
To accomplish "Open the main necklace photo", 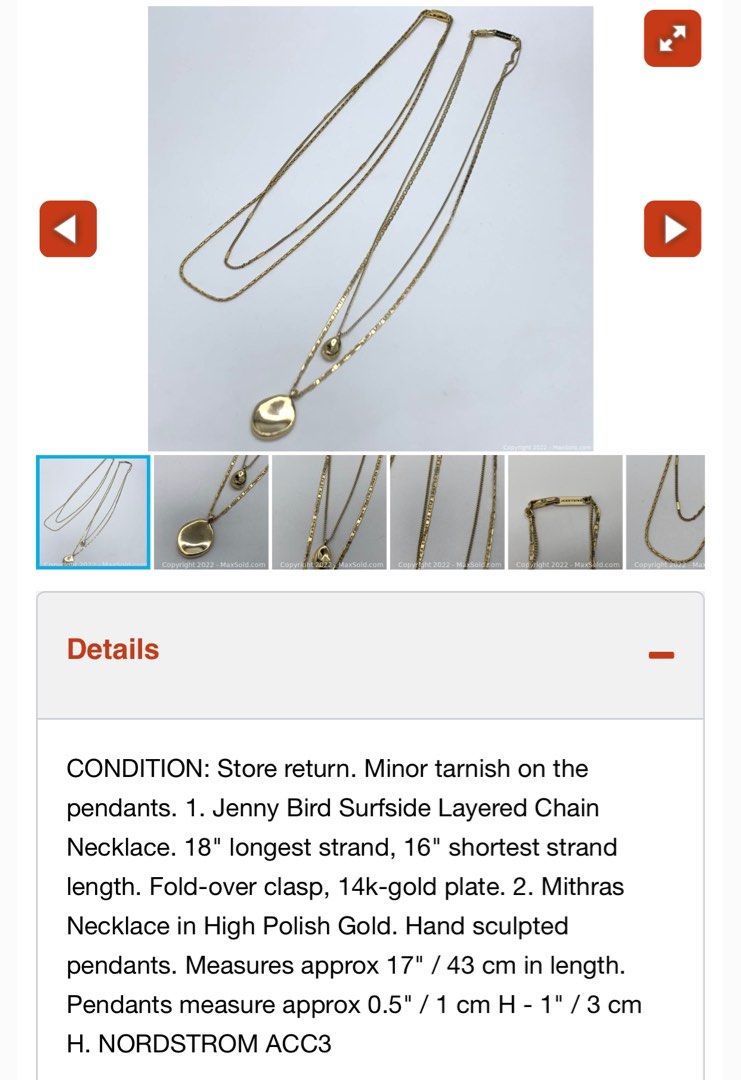I will click(x=370, y=228).
